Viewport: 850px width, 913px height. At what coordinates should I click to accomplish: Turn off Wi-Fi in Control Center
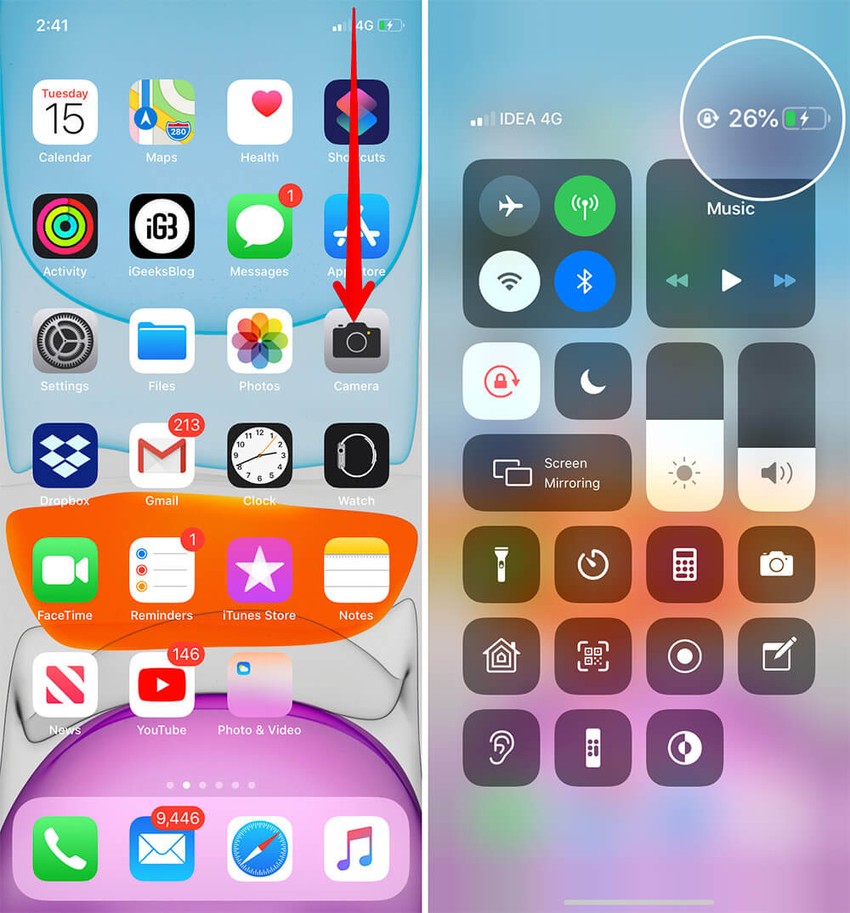tap(510, 281)
